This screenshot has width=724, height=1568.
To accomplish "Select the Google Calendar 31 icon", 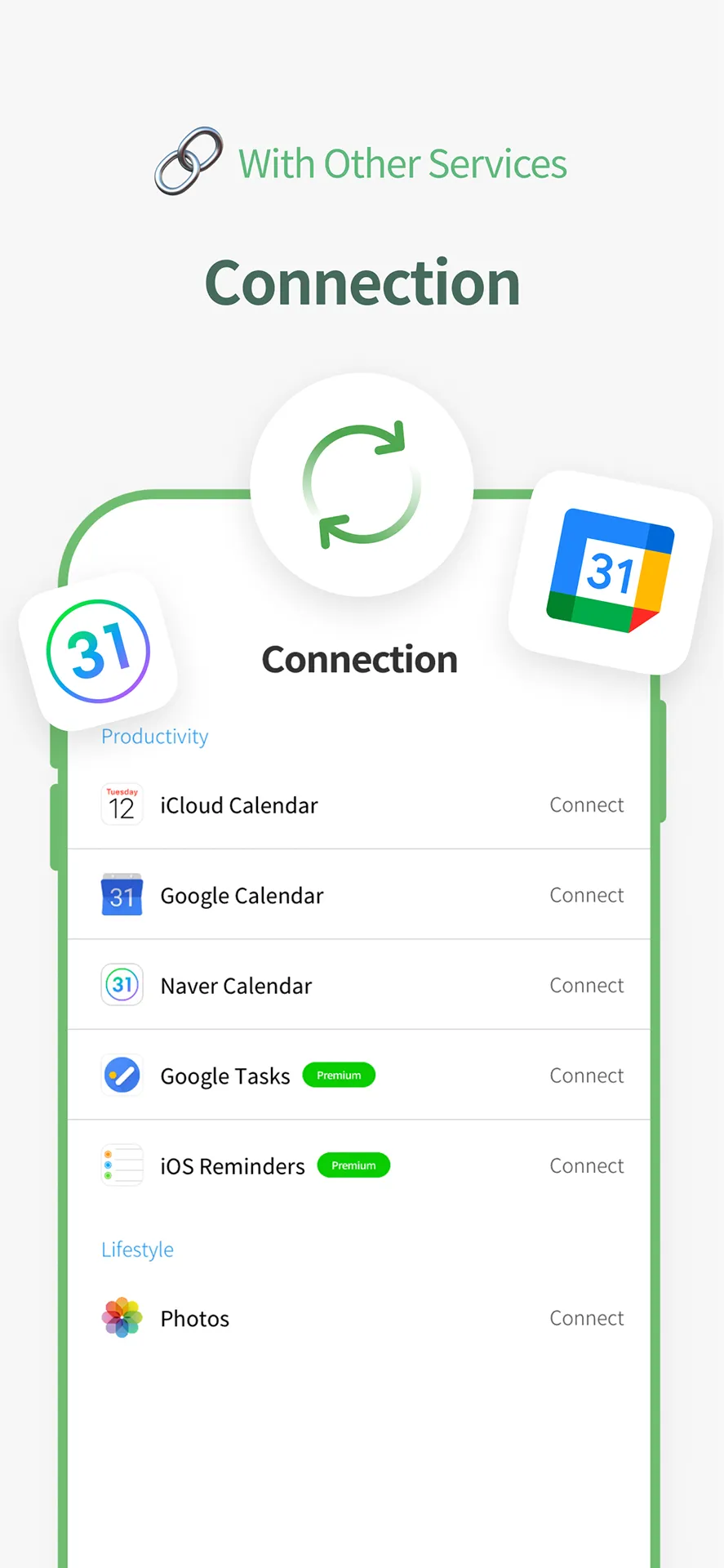I will [x=122, y=895].
